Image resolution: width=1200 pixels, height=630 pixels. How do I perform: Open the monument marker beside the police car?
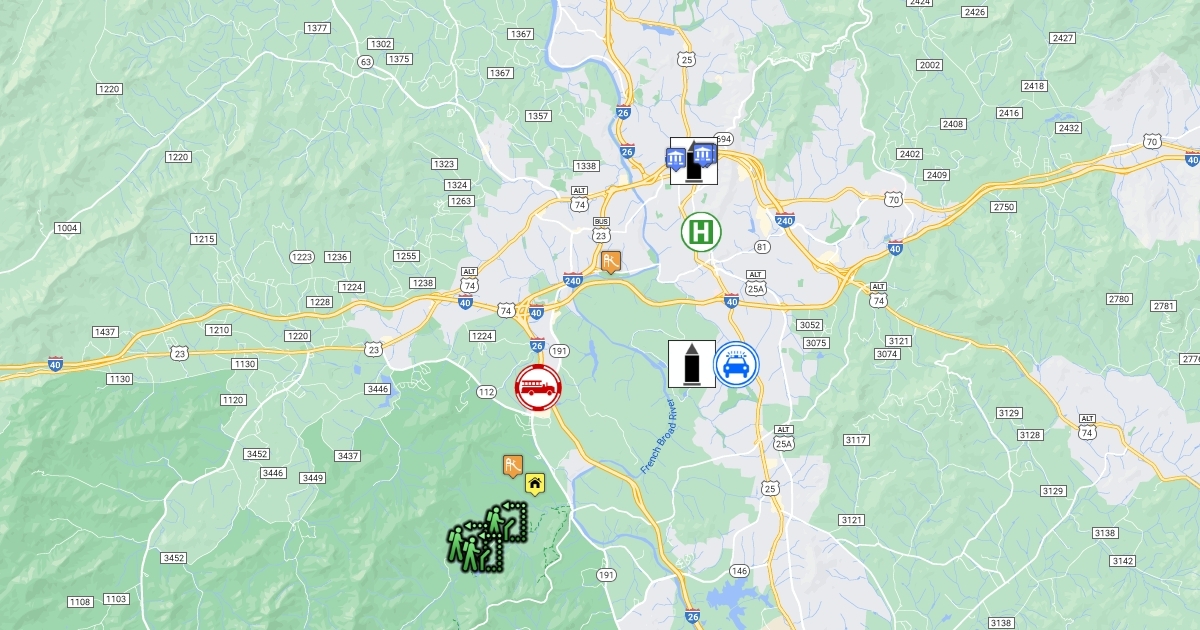[691, 364]
